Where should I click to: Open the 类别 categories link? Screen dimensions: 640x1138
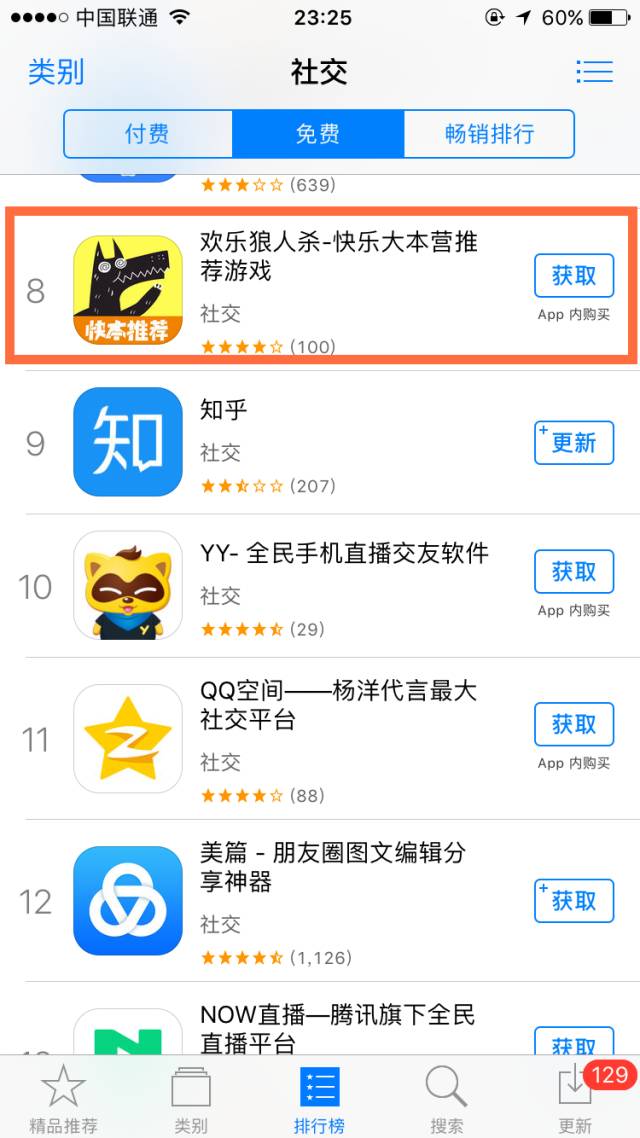coord(56,72)
